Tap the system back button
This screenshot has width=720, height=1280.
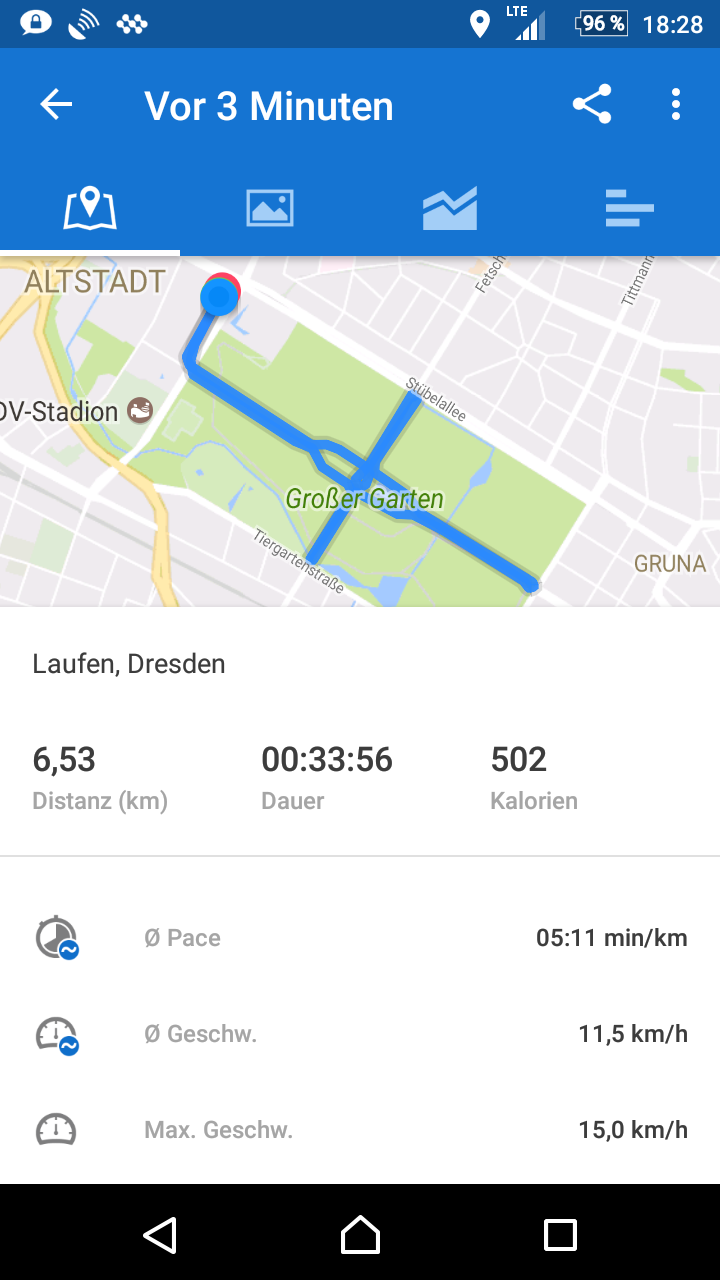[x=160, y=1235]
